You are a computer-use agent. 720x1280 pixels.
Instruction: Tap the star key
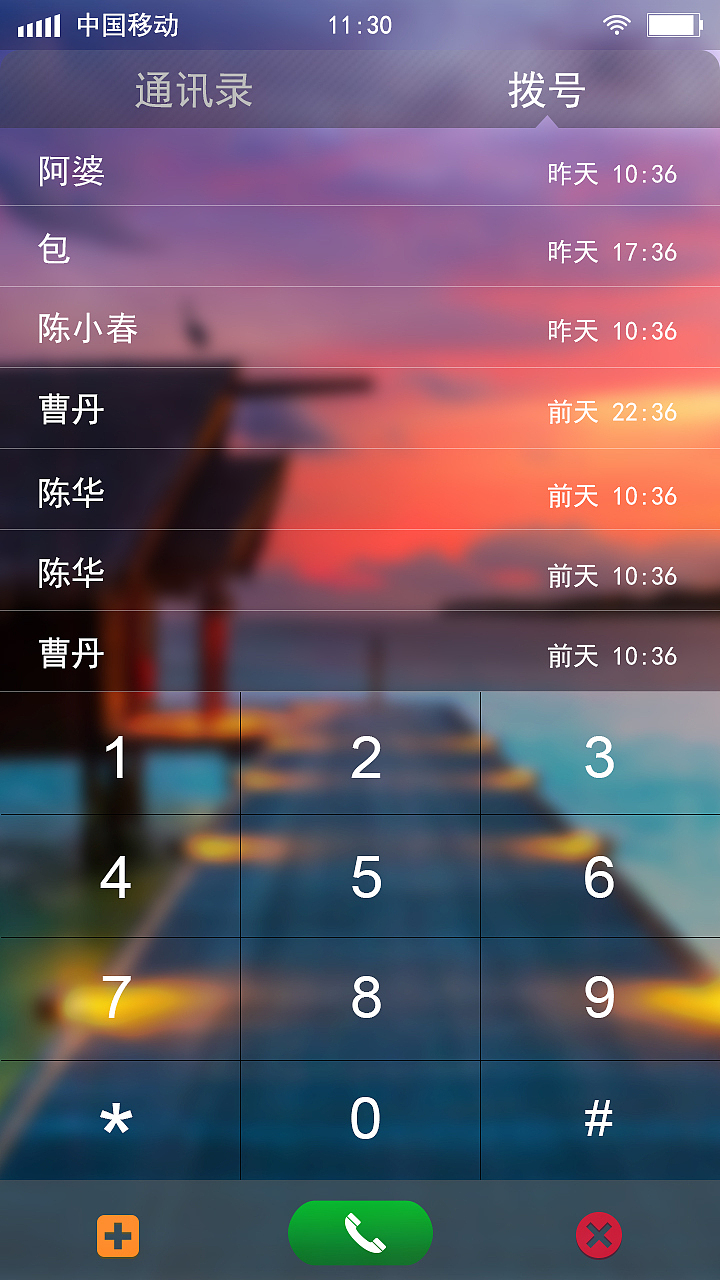[x=116, y=1120]
